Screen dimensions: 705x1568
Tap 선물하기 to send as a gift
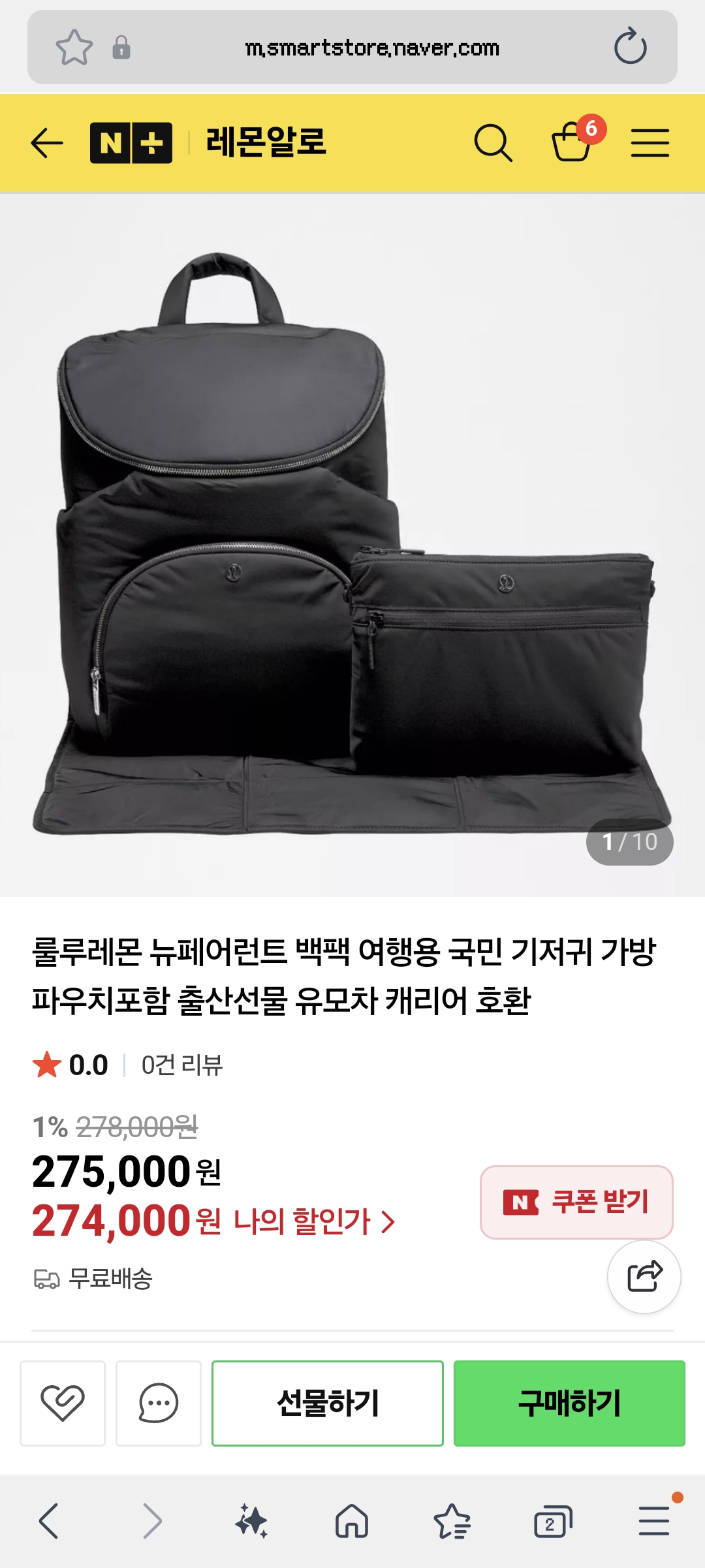(x=328, y=1403)
